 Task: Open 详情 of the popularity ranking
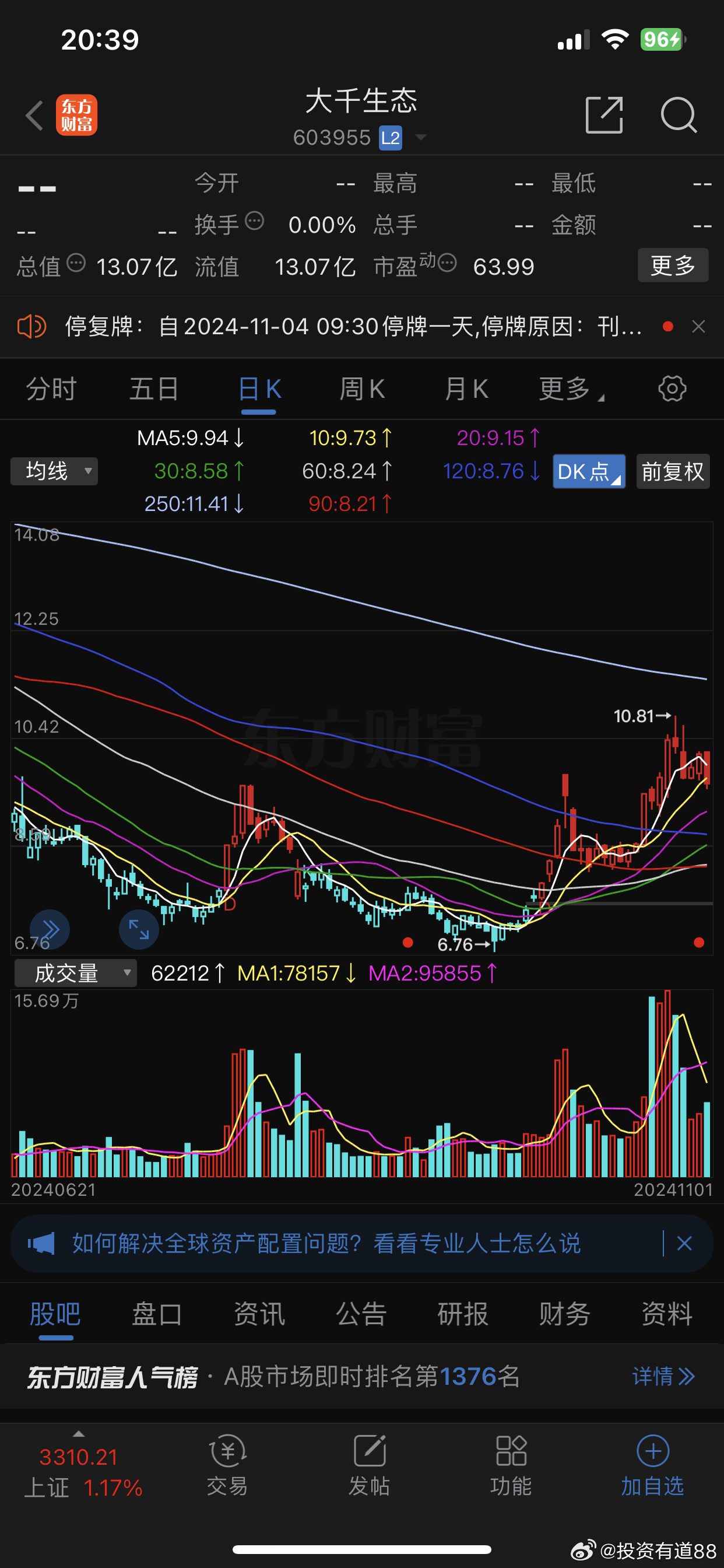pos(664,1376)
